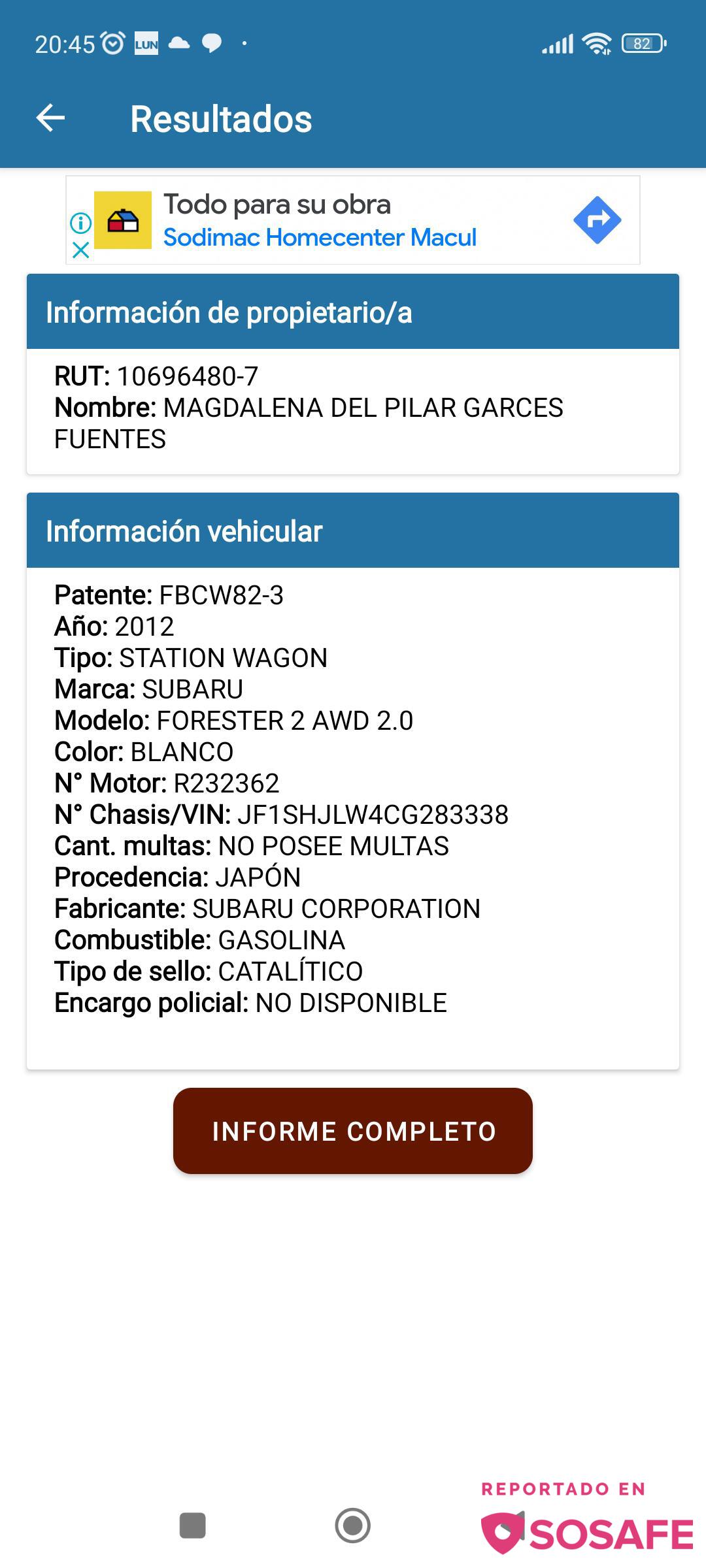
Task: Tap the system home button
Action: 353,1526
